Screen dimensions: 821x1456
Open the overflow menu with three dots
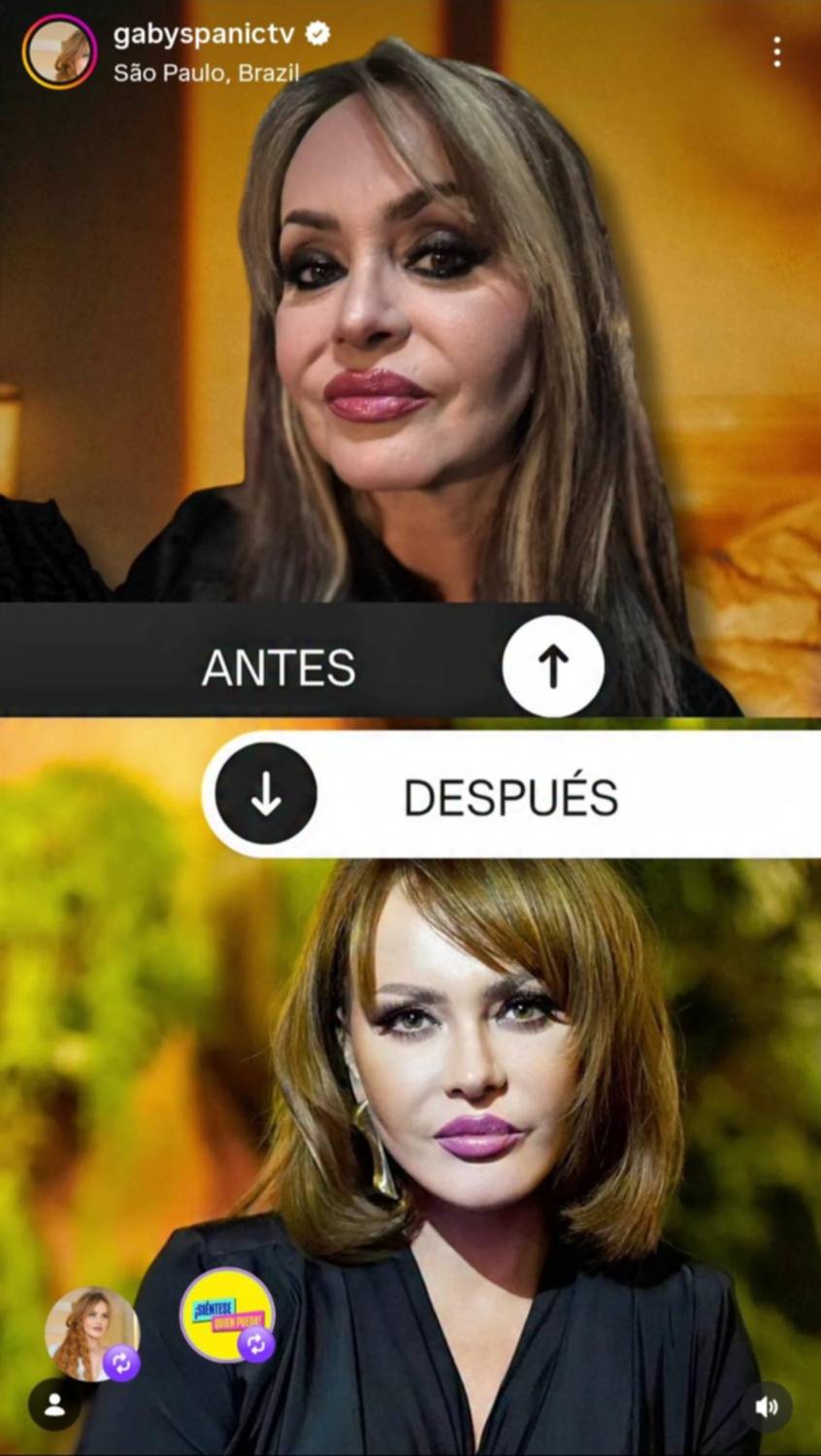776,52
